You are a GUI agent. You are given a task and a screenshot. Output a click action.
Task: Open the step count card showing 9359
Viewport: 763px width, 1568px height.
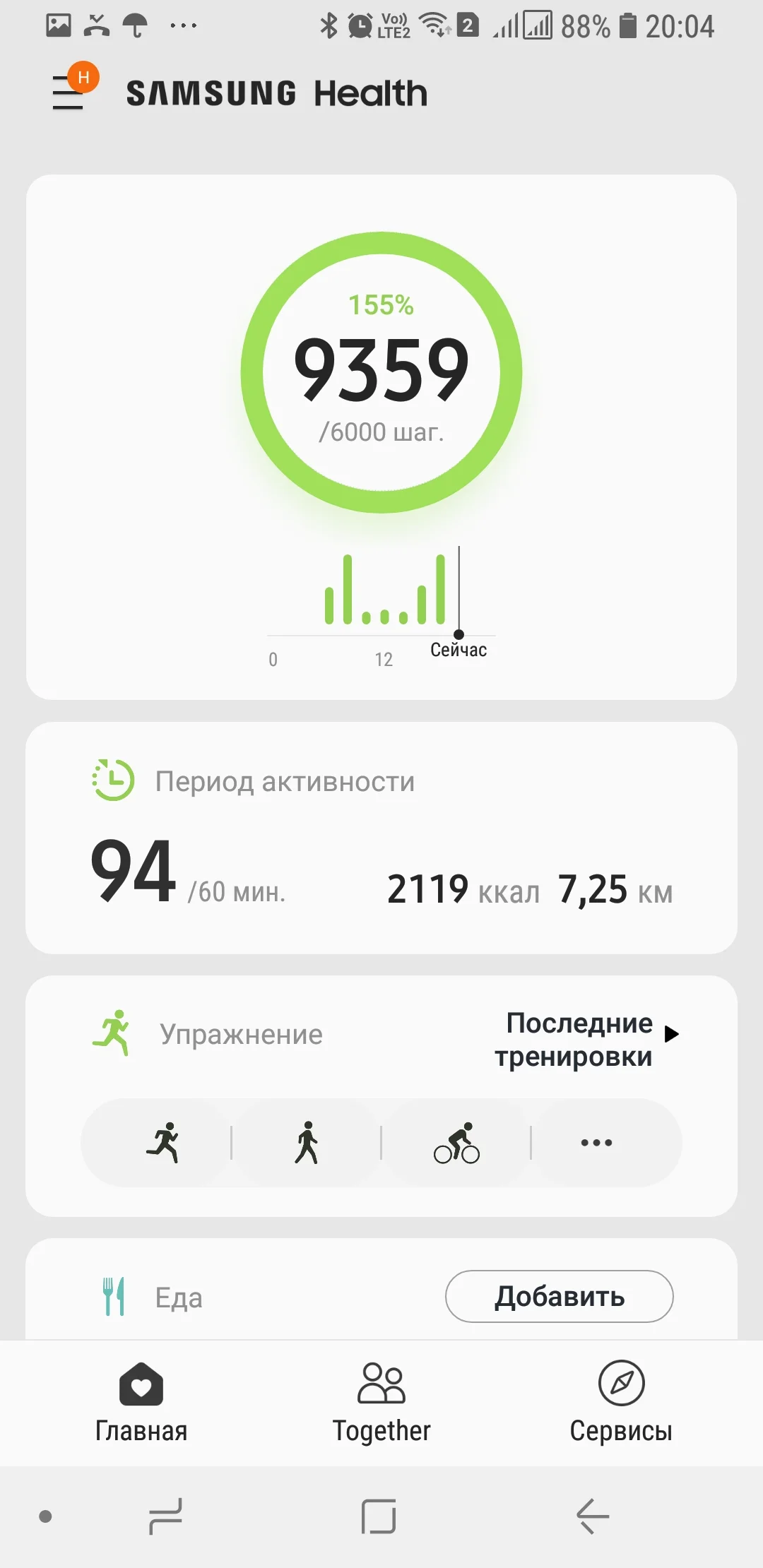coord(381,372)
